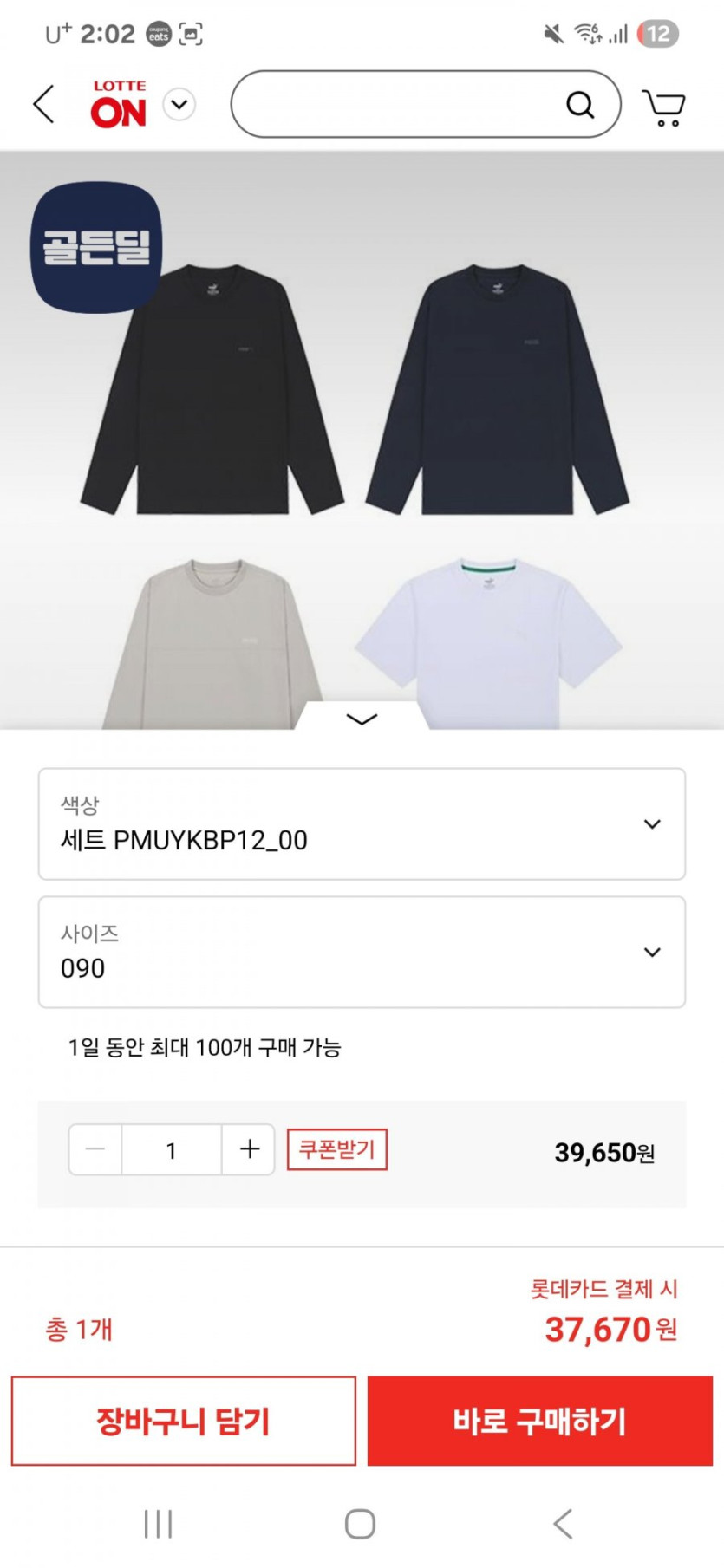The height and width of the screenshot is (1568, 724).
Task: Buy now with 바로 구매하기
Action: click(539, 1421)
